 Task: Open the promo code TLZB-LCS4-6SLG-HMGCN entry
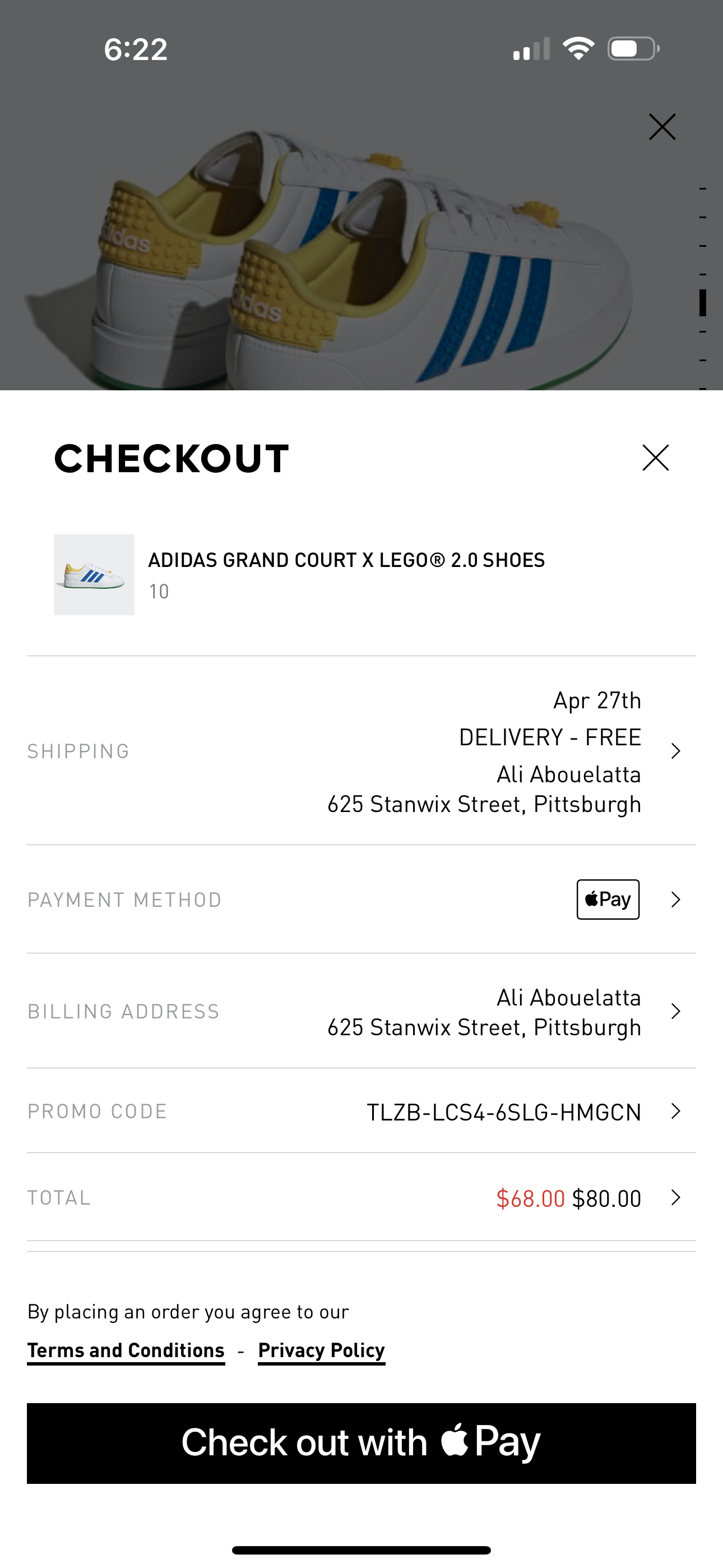click(504, 1112)
